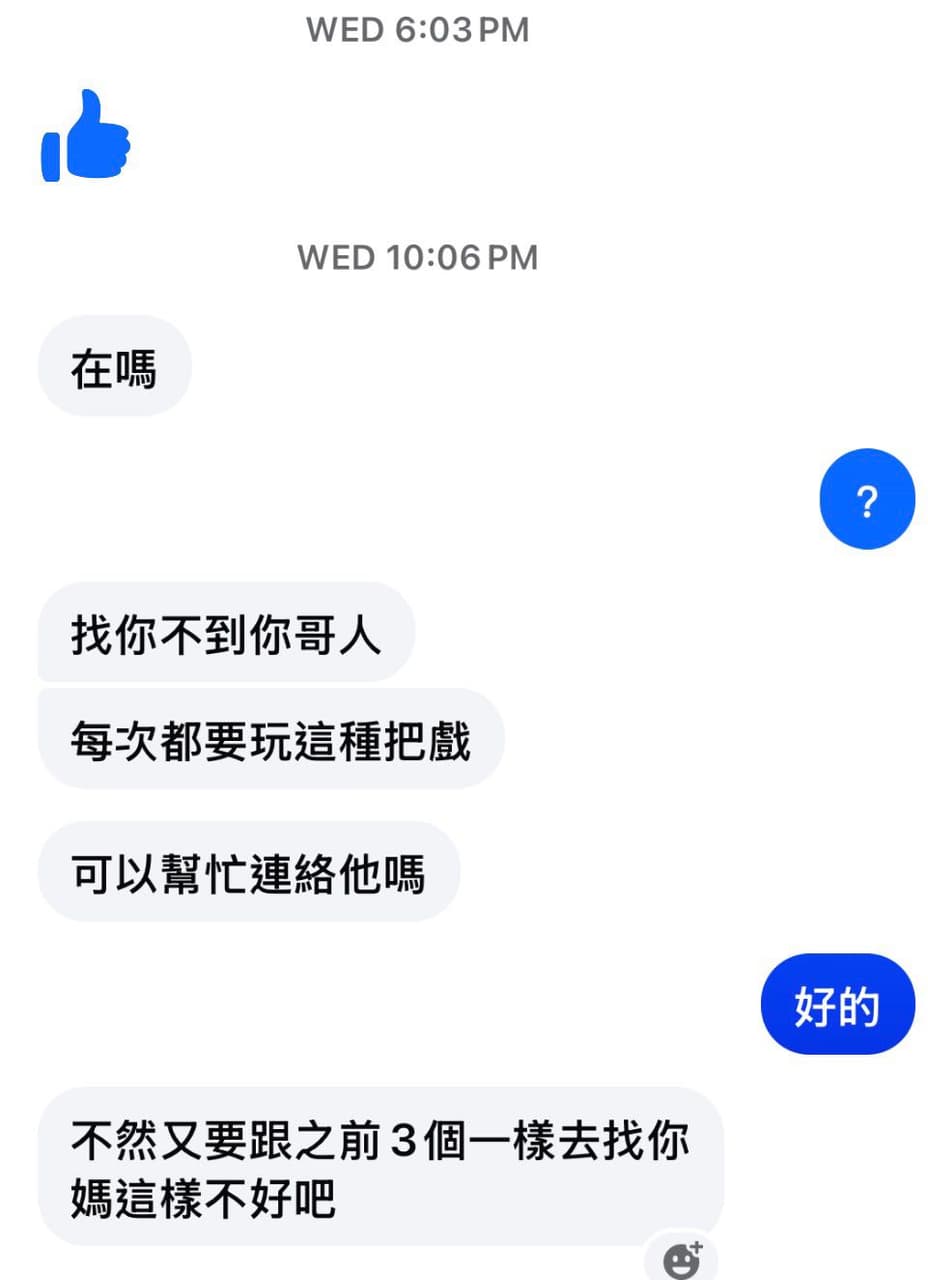Add an emoji reaction to the last message

click(x=682, y=1259)
